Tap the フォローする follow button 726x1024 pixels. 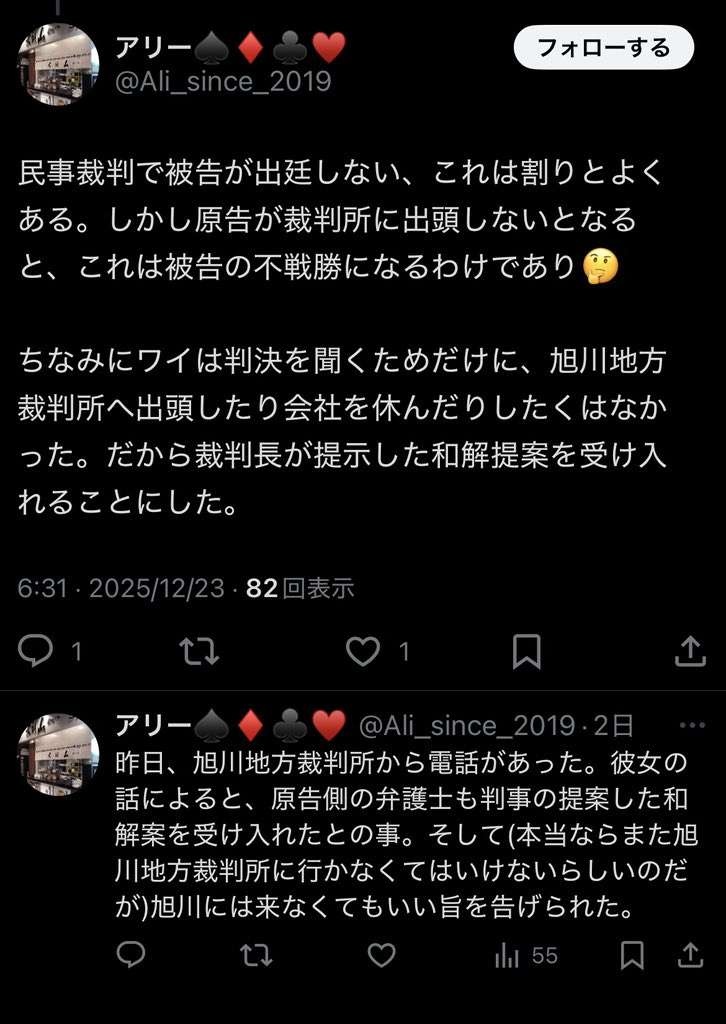click(x=603, y=47)
